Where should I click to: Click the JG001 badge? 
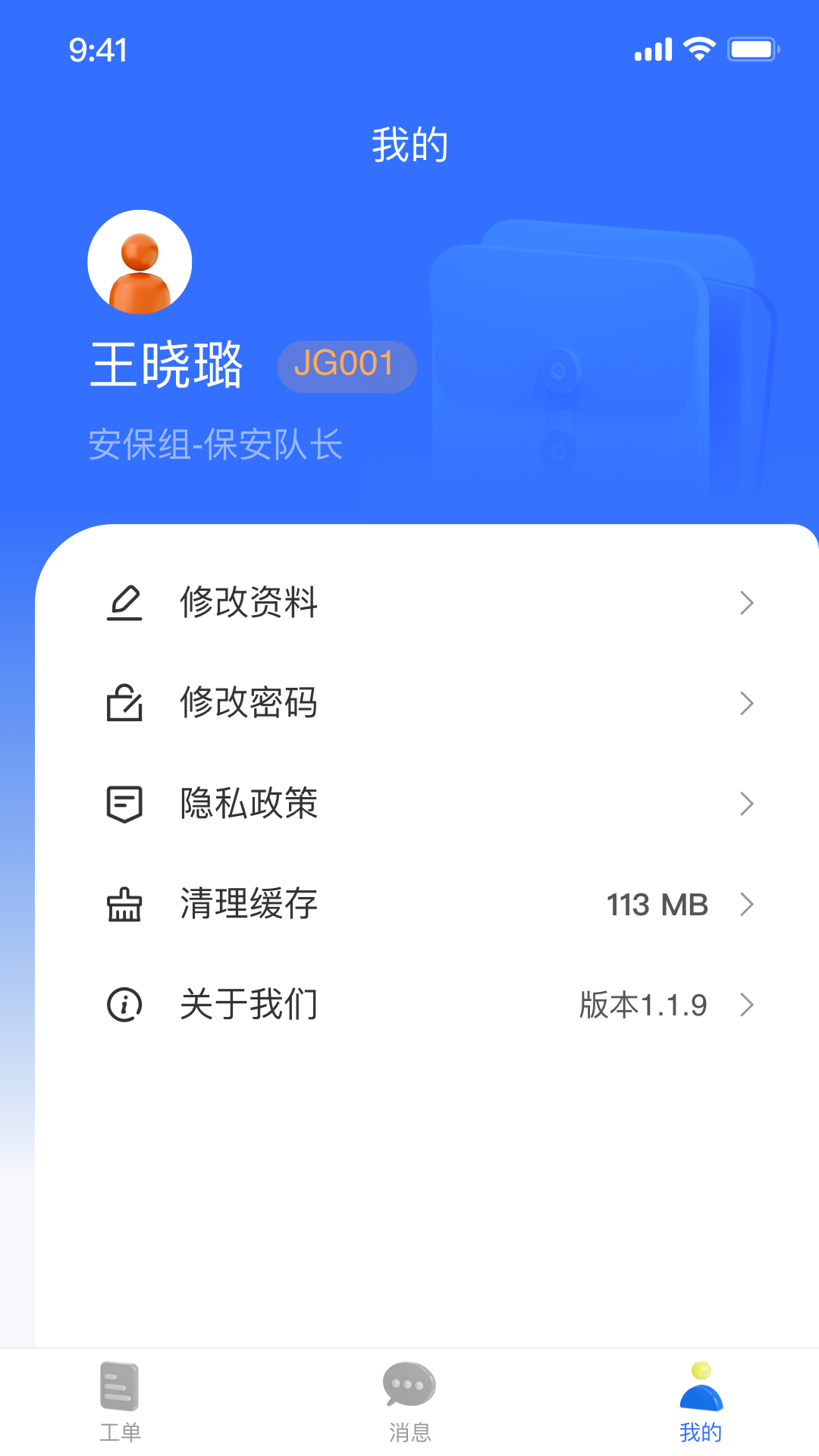coord(346,366)
